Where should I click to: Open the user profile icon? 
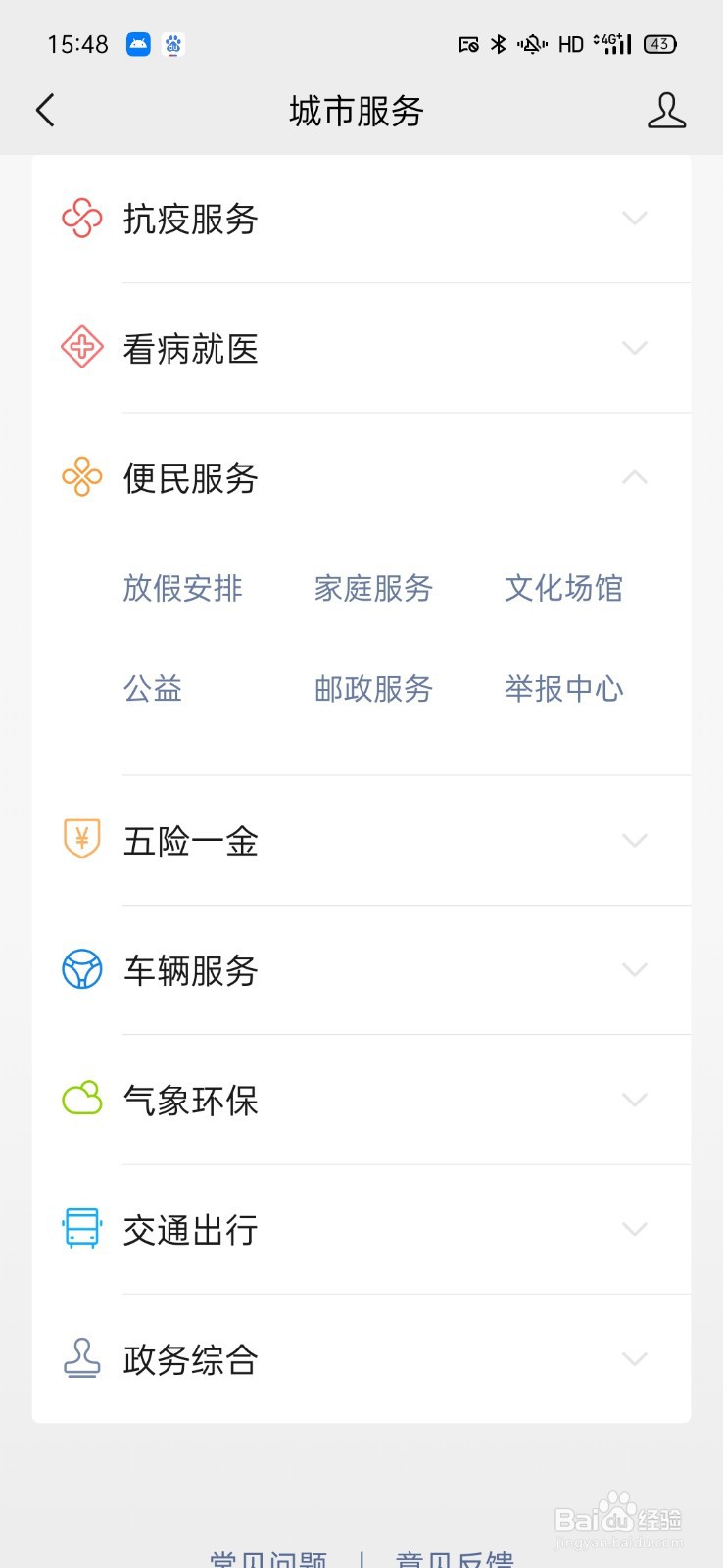(666, 111)
